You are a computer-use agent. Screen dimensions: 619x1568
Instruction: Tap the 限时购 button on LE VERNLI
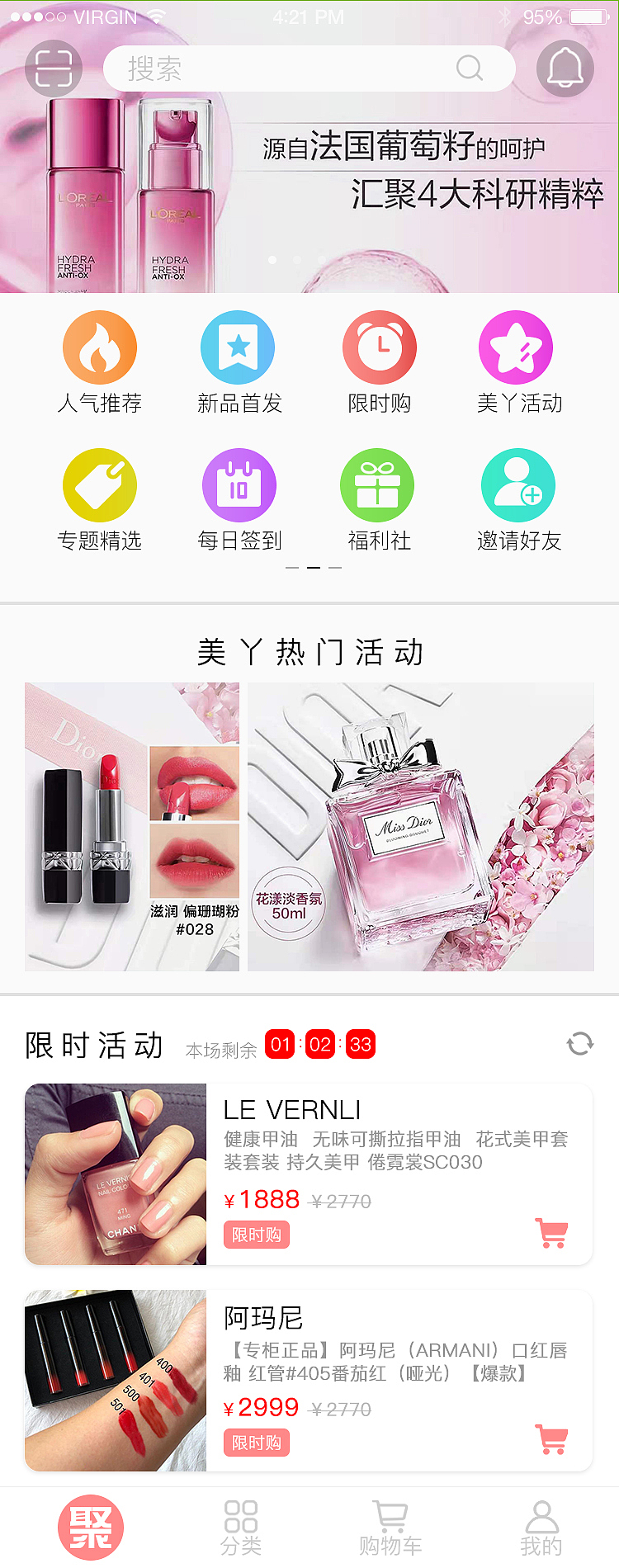[x=256, y=1235]
